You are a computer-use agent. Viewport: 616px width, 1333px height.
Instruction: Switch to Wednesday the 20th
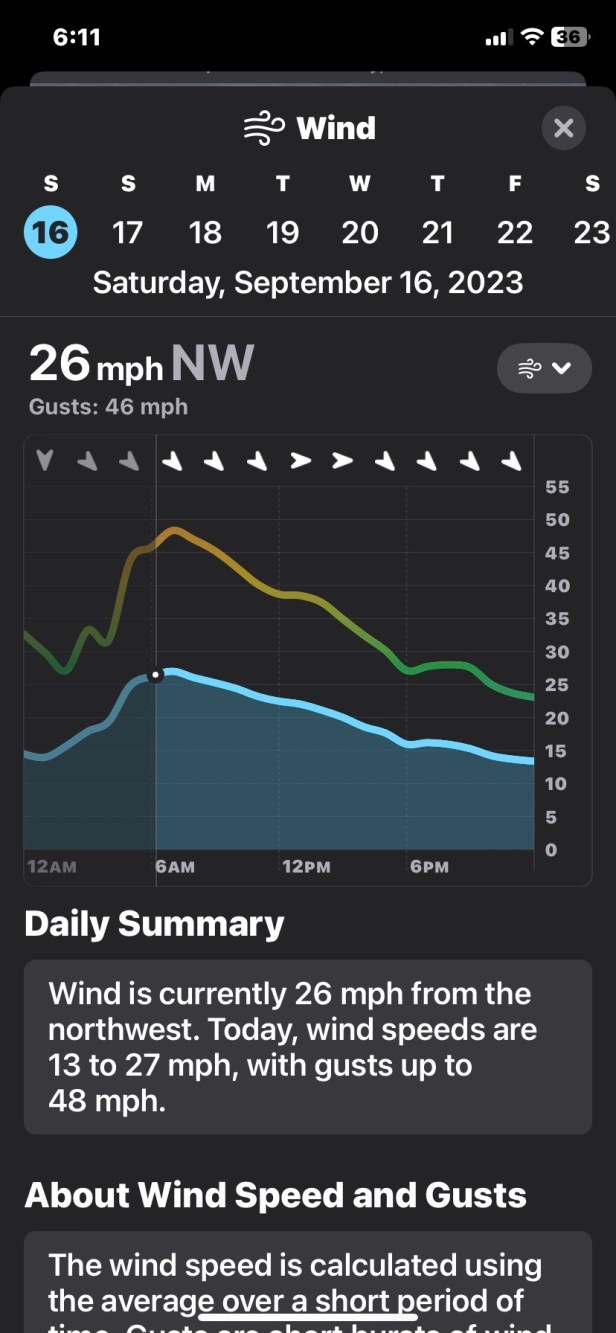[x=360, y=232]
